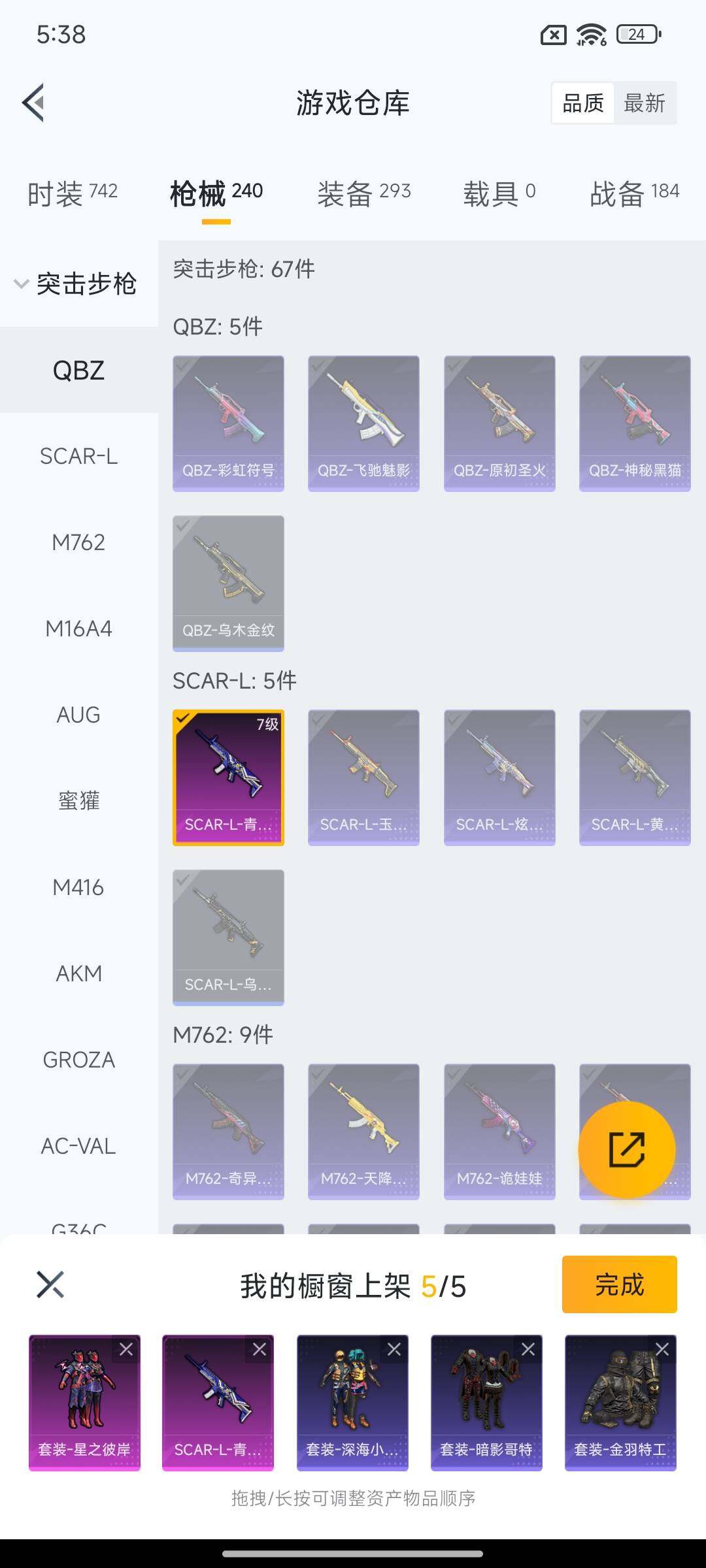Select the M762-诡娃娃 skin
This screenshot has width=706, height=1568.
coord(499,1131)
